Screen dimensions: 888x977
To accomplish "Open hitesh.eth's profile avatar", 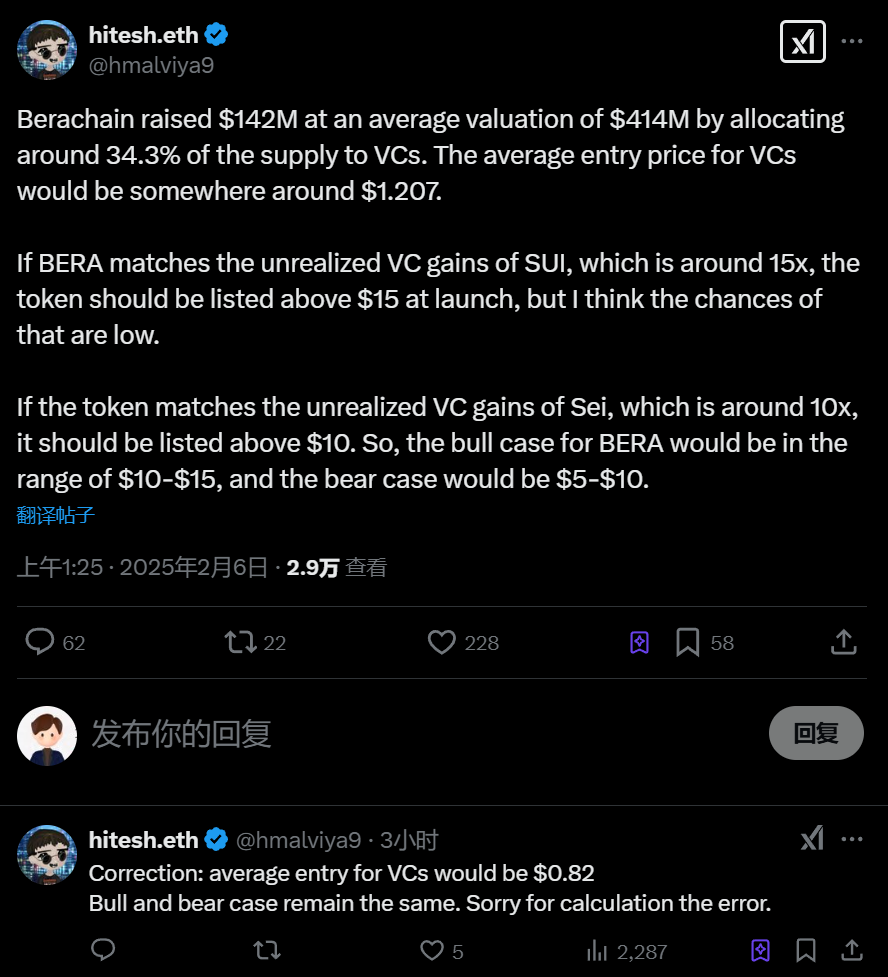I will coord(47,49).
